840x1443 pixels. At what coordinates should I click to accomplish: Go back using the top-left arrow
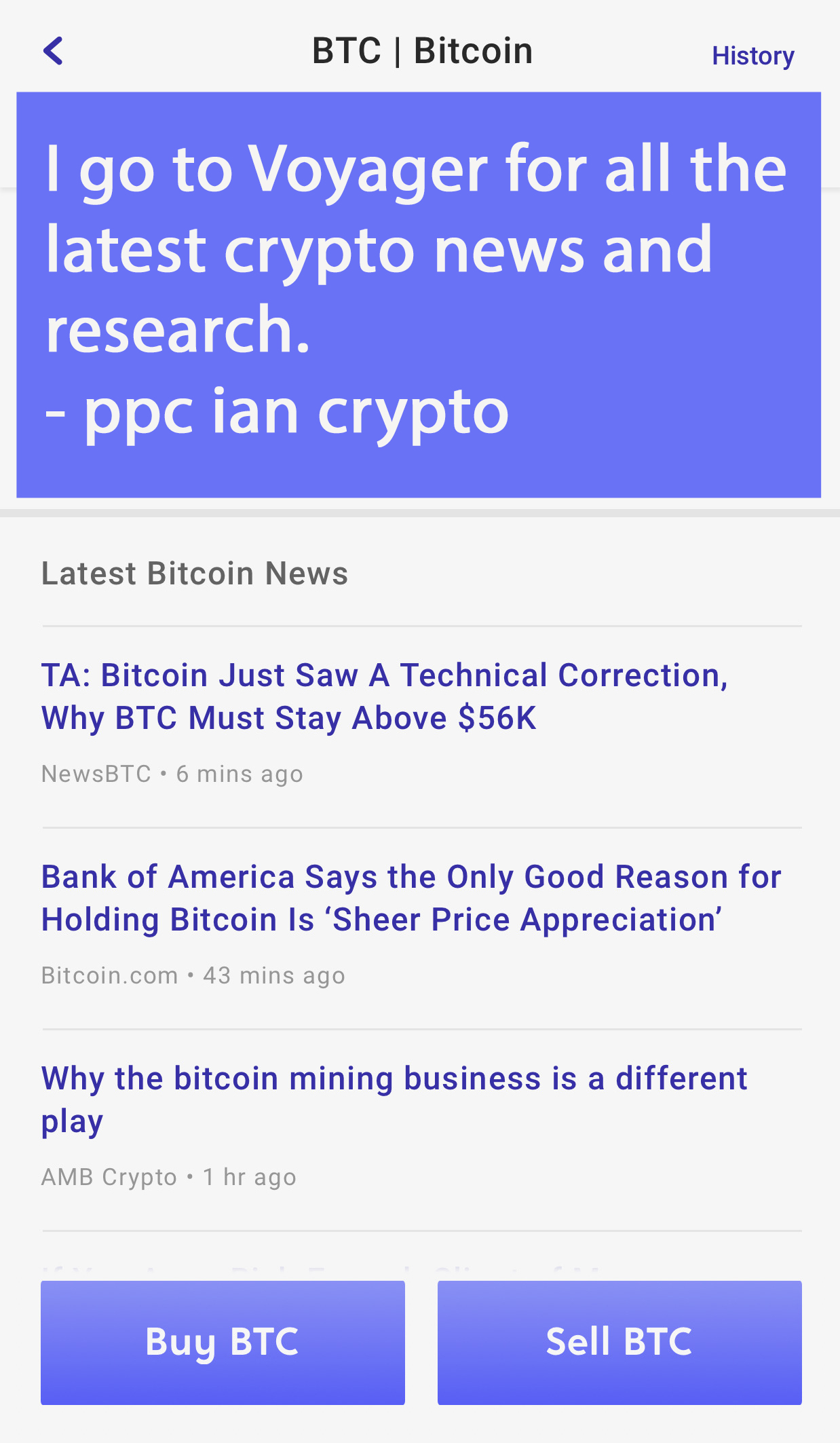tap(53, 52)
